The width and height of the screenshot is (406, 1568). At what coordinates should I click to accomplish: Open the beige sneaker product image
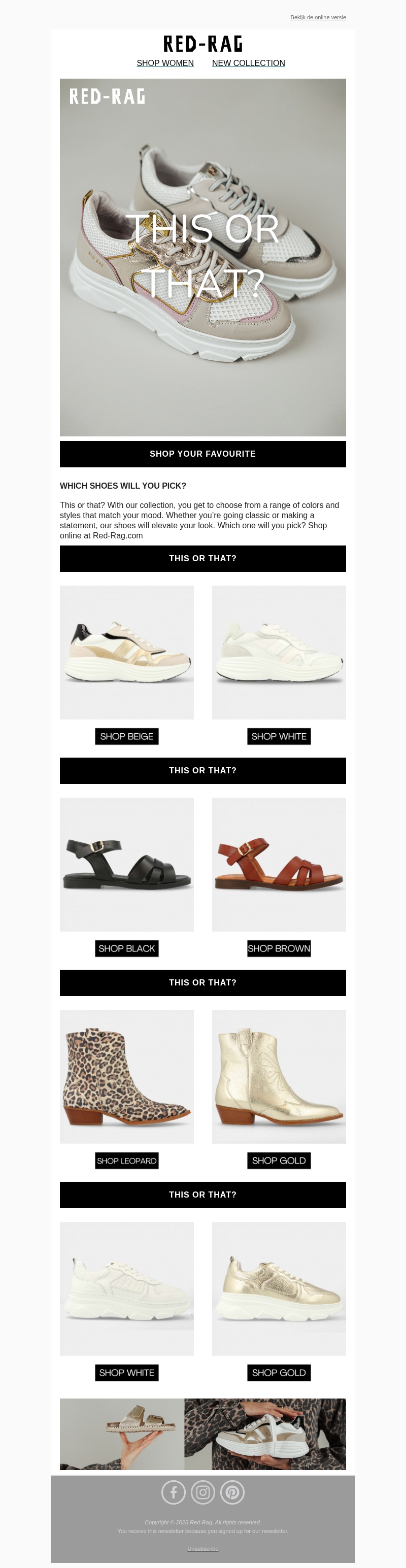[126, 653]
